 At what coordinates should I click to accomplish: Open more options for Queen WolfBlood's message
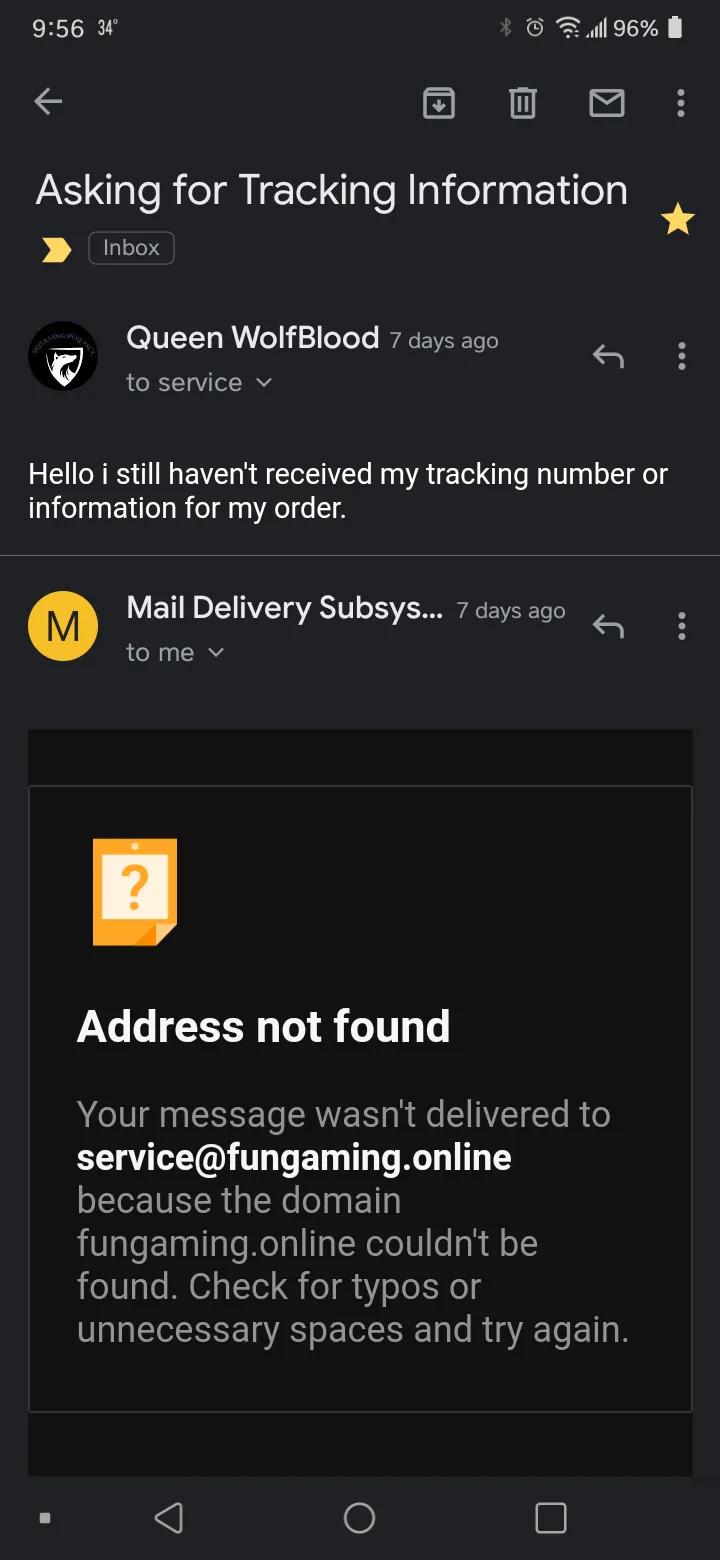coord(681,356)
